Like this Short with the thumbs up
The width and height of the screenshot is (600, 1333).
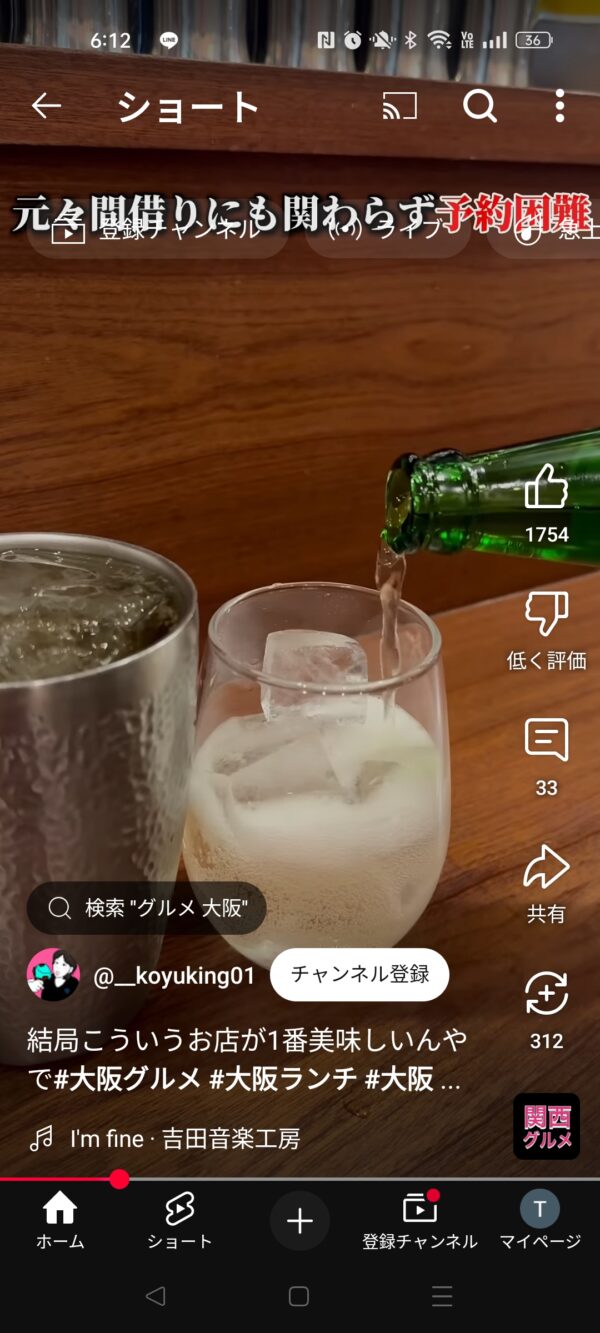click(546, 490)
